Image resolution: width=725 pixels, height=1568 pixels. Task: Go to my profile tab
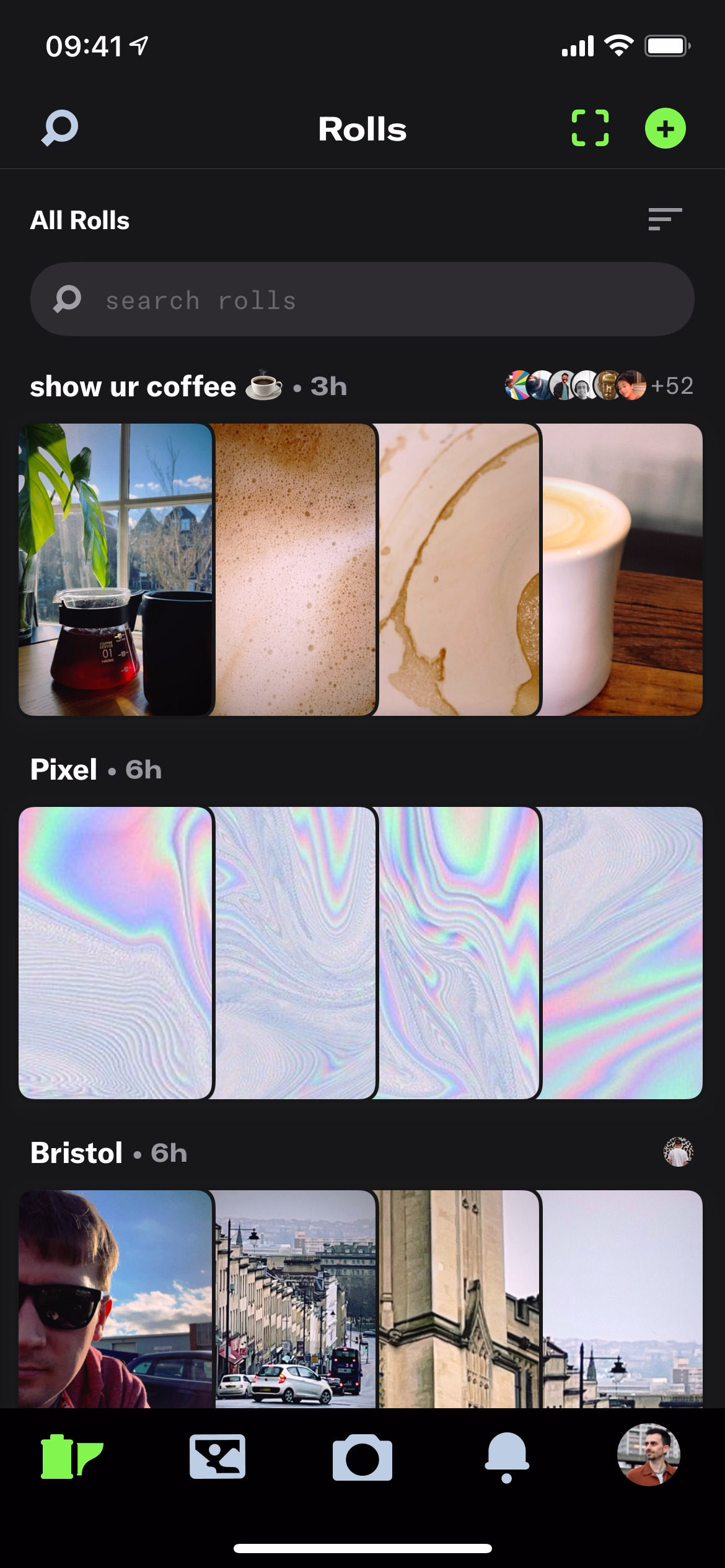coord(649,1455)
